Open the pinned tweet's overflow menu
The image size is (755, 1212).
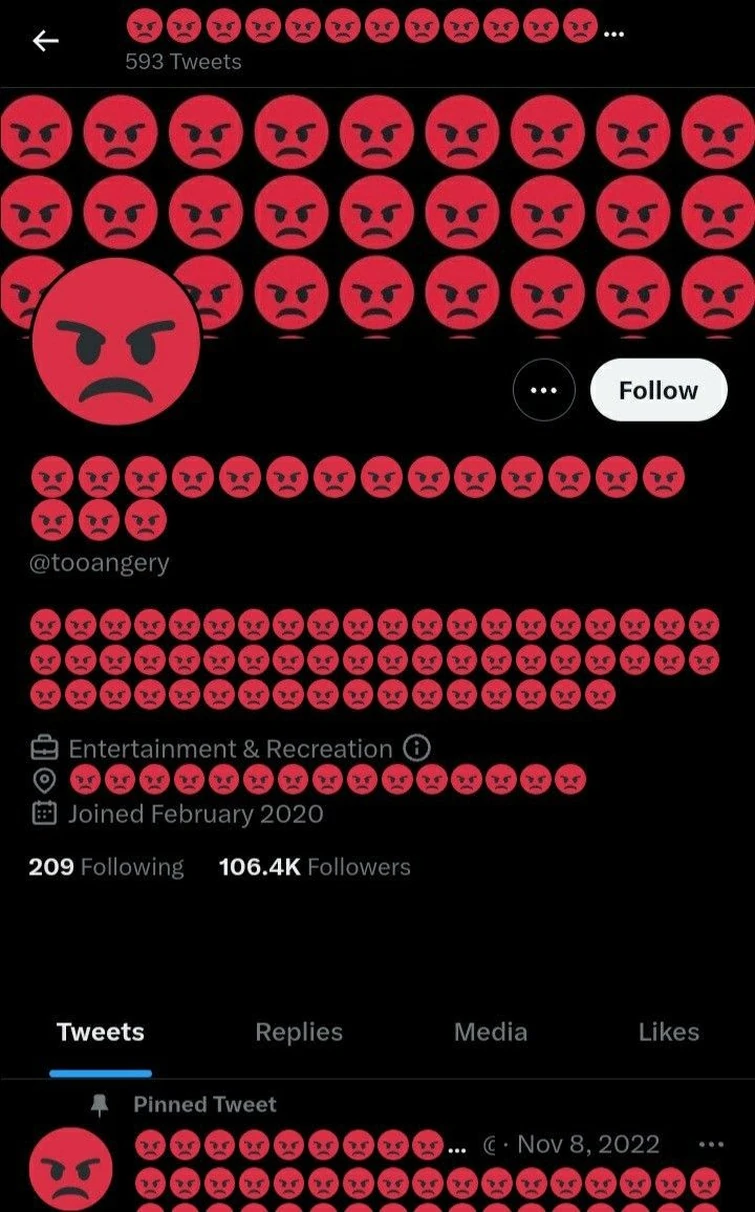pyautogui.click(x=710, y=1144)
